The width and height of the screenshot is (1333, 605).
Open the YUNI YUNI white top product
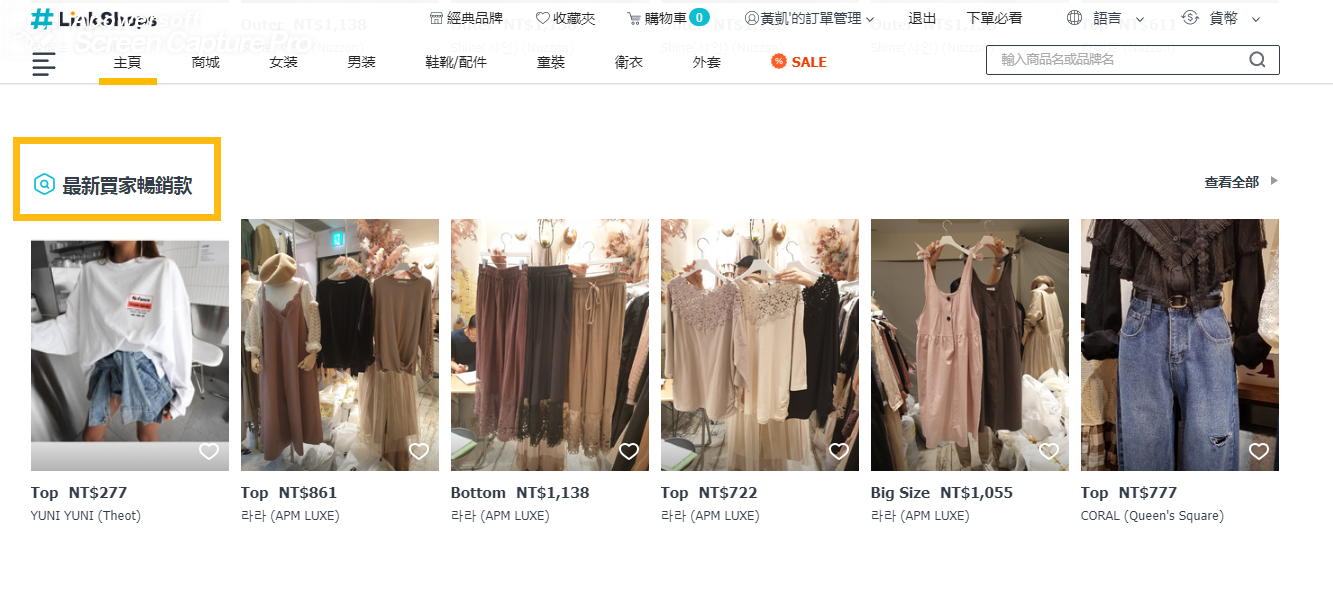130,355
